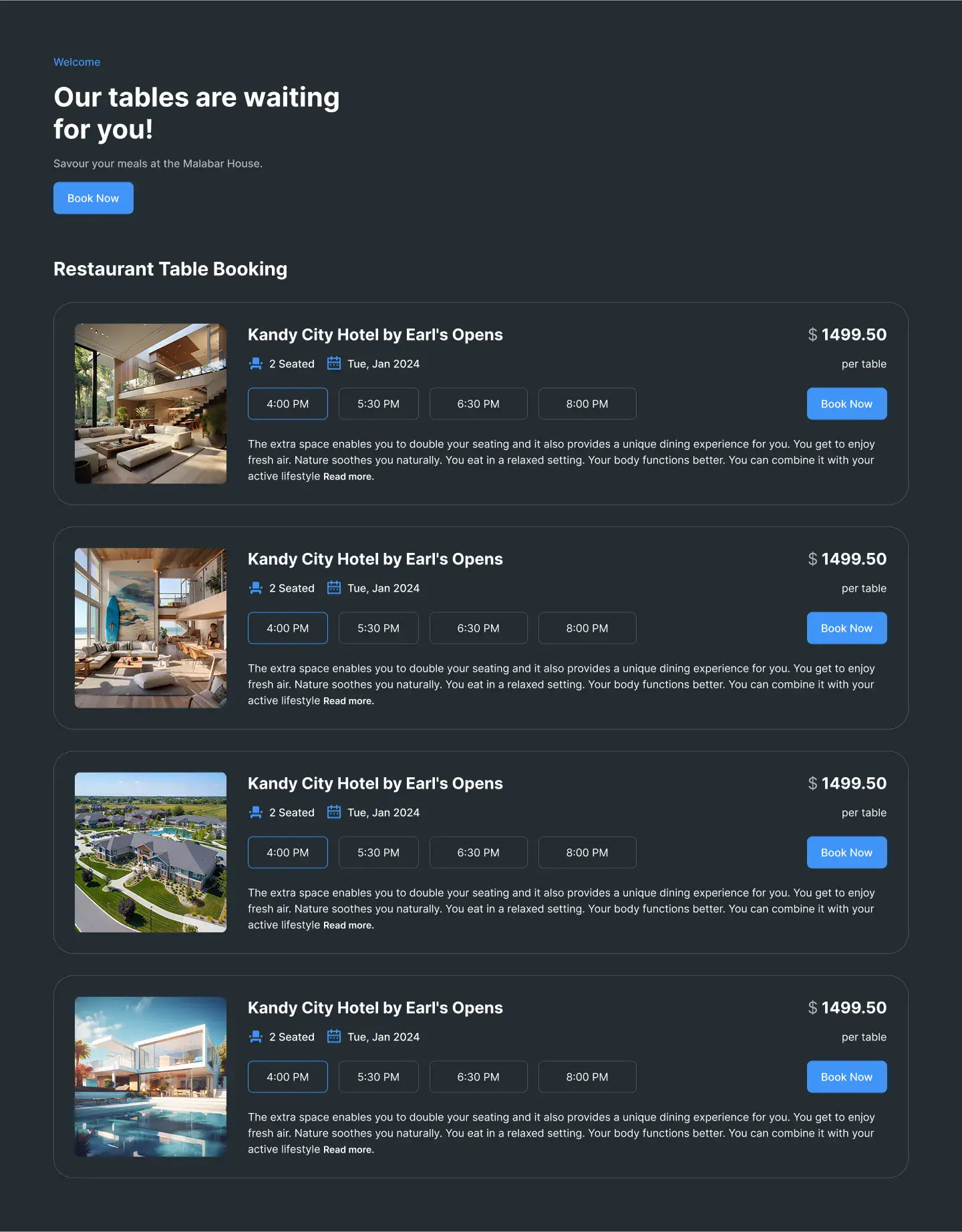The image size is (962, 1232).
Task: Book the table in the pool villa card
Action: pyautogui.click(x=847, y=1077)
